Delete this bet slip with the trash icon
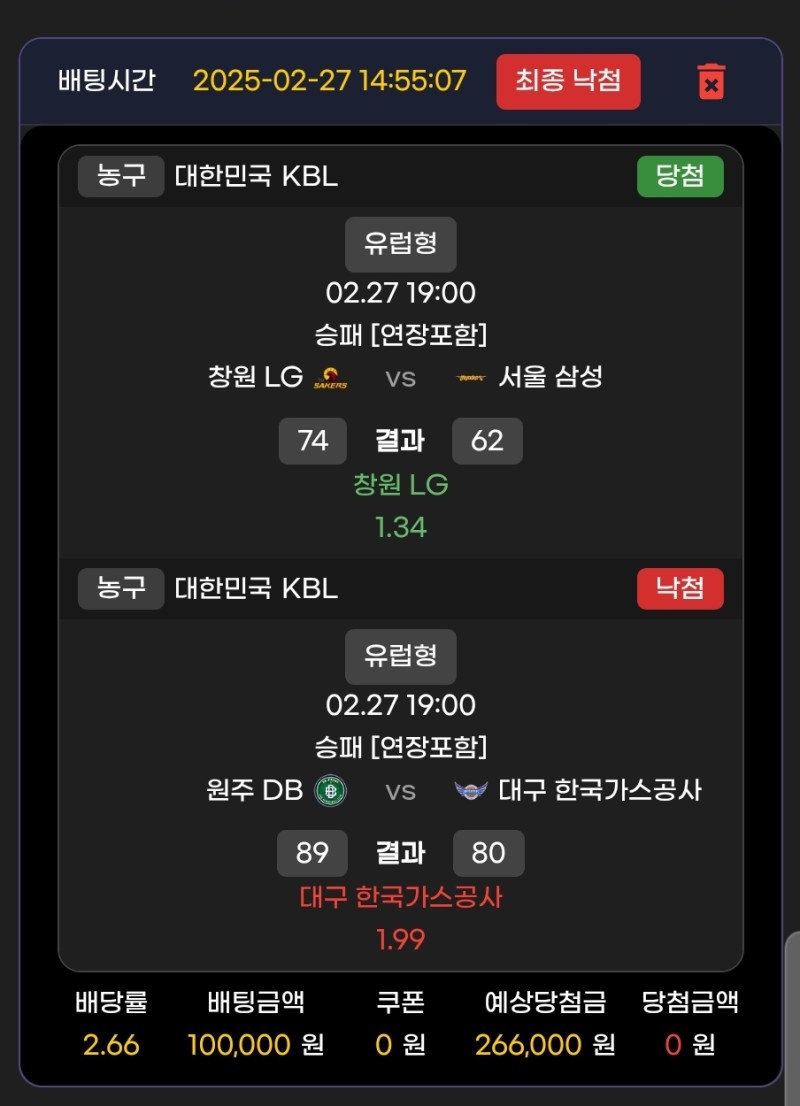This screenshot has width=800, height=1106. (x=711, y=82)
